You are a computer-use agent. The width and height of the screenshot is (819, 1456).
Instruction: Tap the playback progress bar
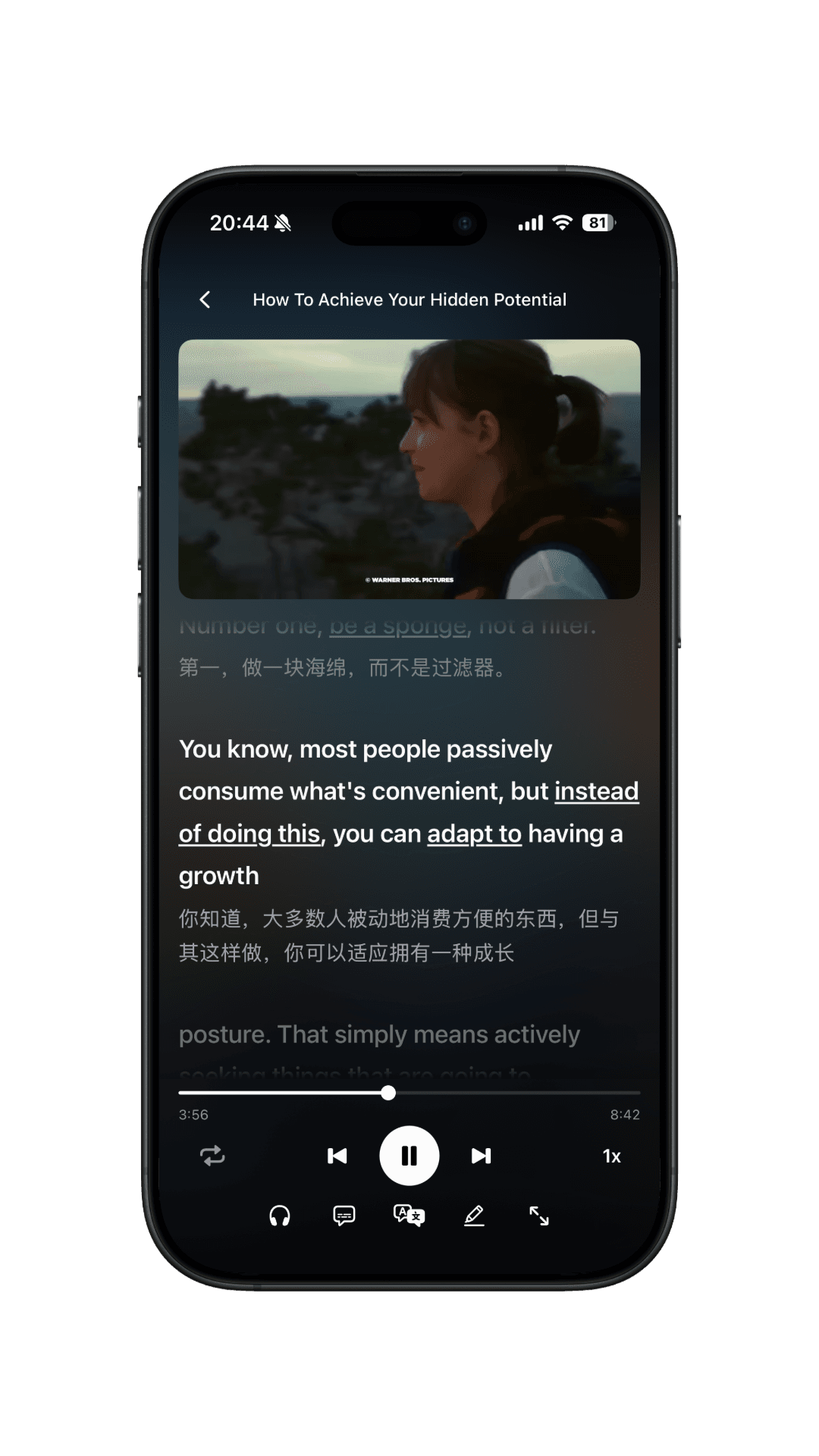click(409, 1093)
